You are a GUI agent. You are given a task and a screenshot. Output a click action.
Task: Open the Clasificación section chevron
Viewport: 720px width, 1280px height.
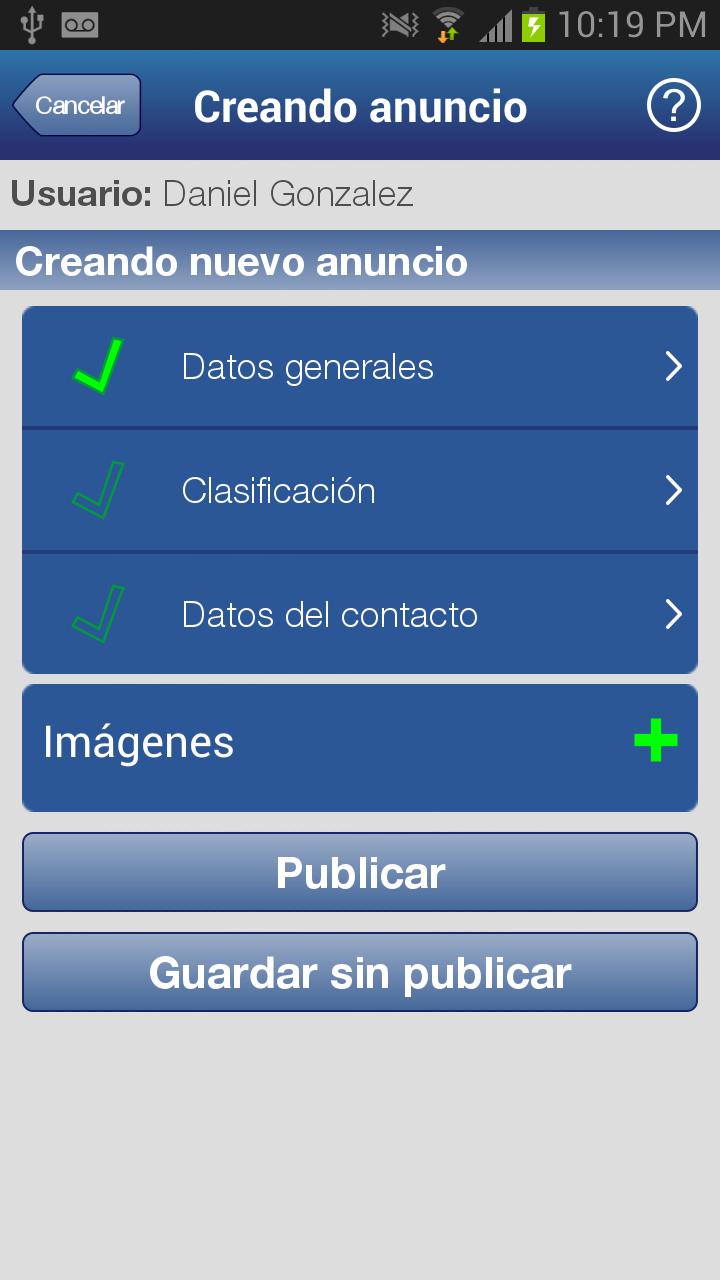click(674, 489)
